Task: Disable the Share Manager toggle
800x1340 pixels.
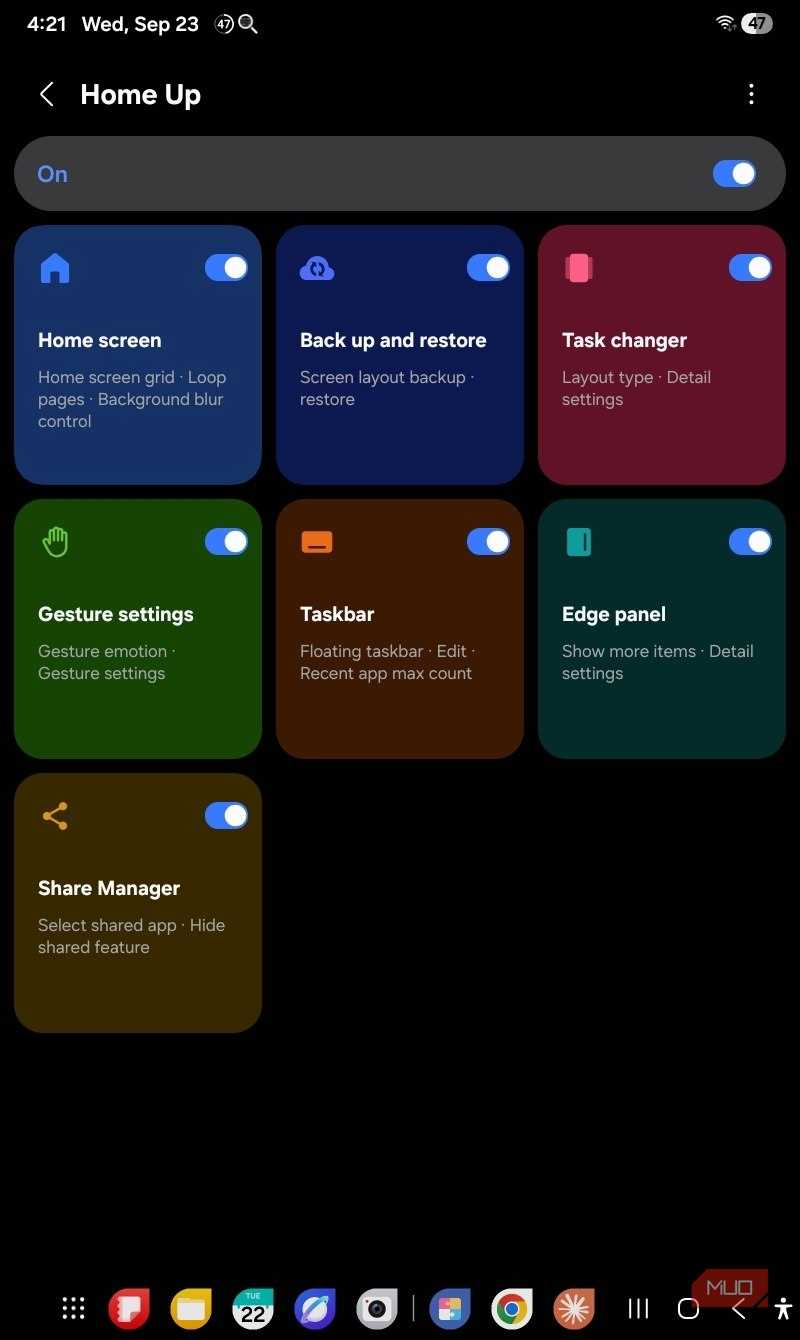Action: point(226,815)
